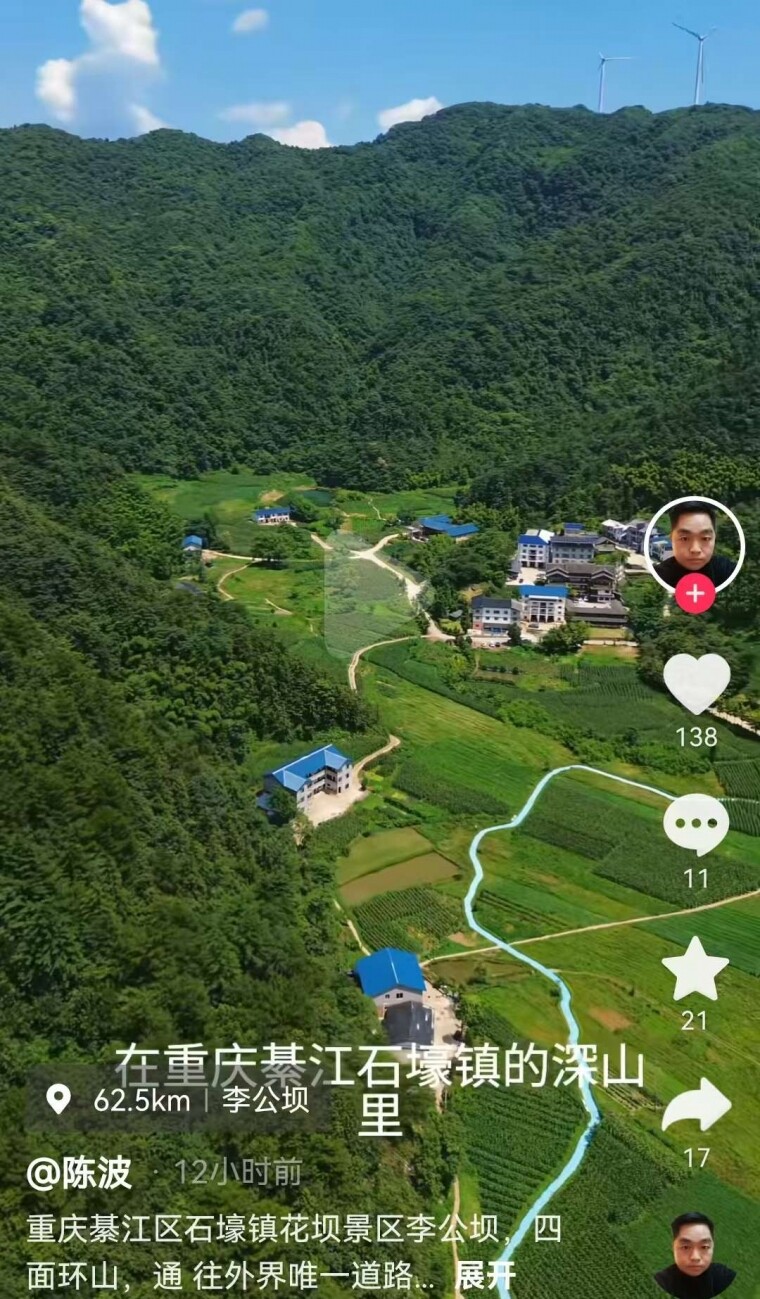This screenshot has height=1299, width=760.
Task: Add video to favorites with star icon
Action: pyautogui.click(x=696, y=968)
